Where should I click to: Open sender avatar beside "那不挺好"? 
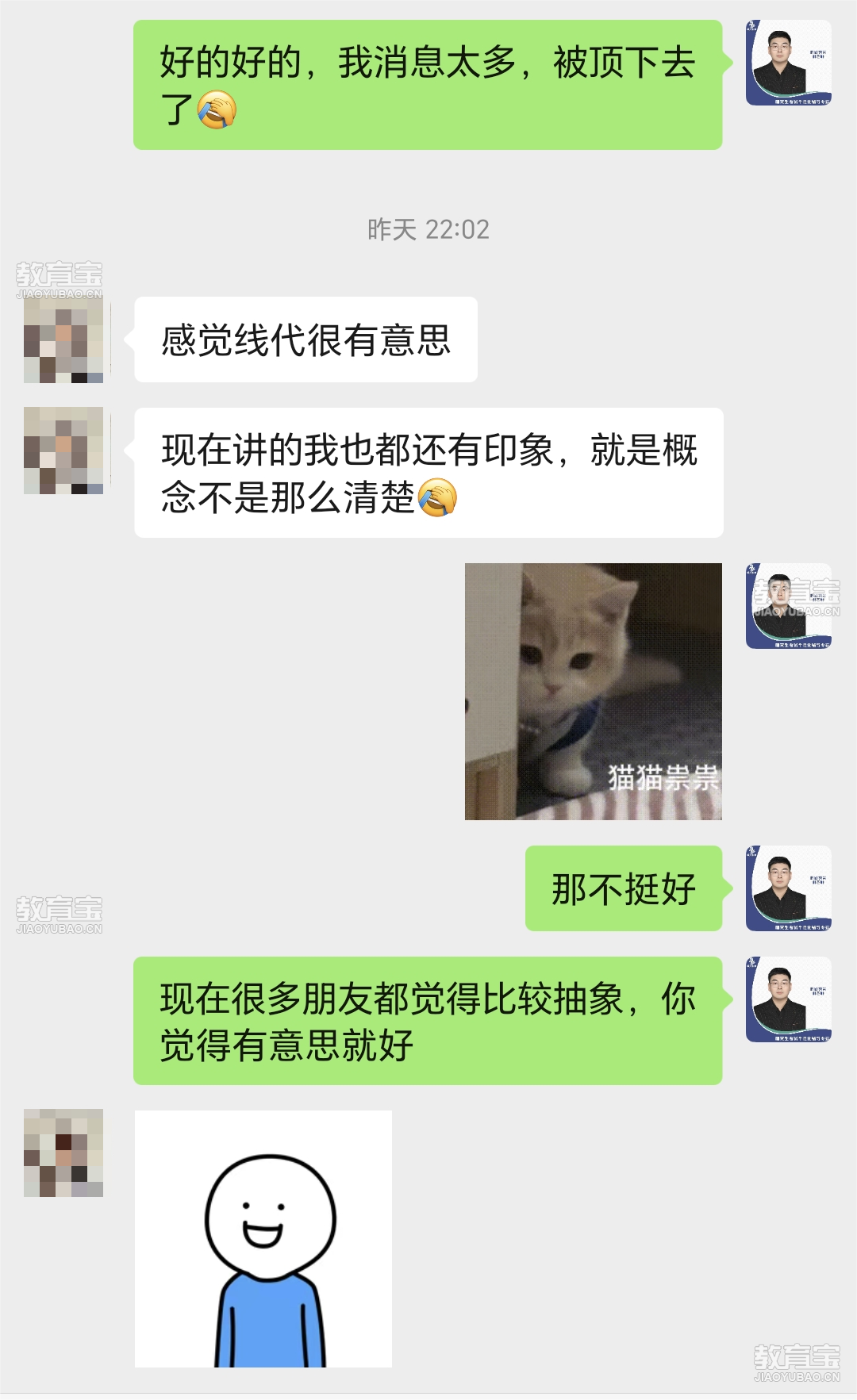(788, 888)
